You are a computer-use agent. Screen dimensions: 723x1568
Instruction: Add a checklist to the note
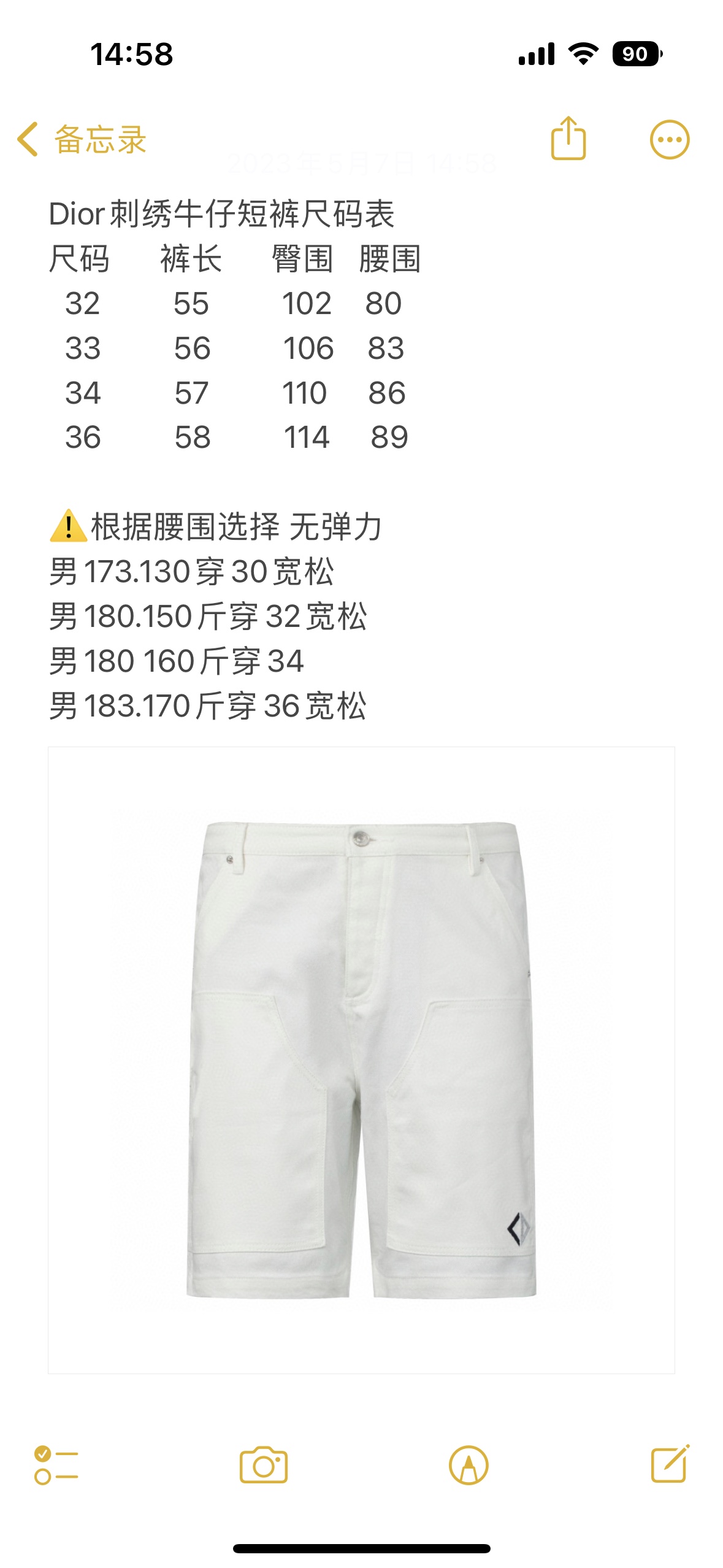click(56, 1465)
